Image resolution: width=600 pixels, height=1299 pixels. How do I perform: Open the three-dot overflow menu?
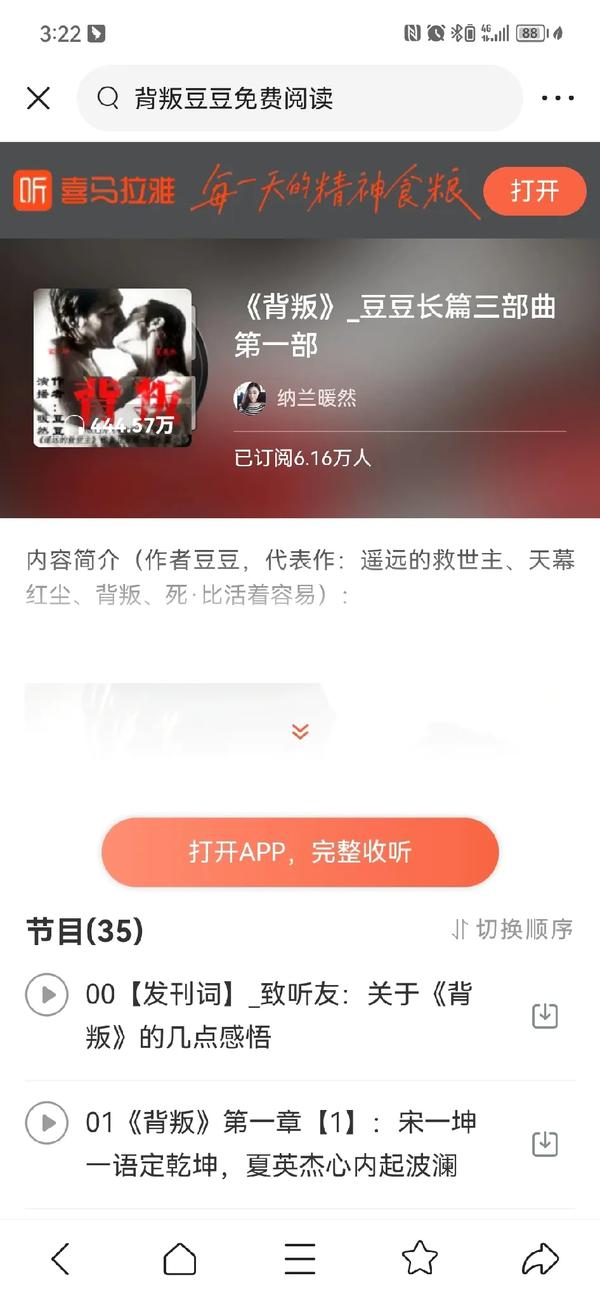coord(557,98)
